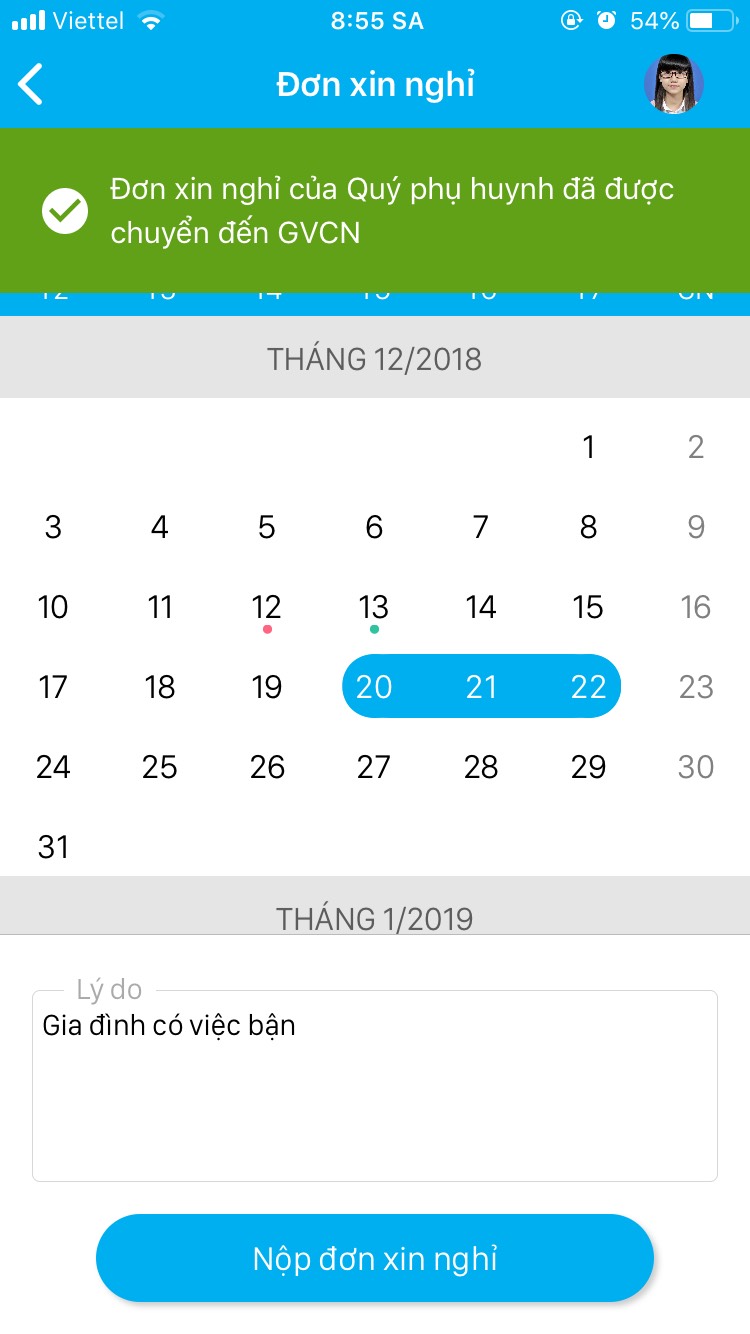Submit with Nộp đơn xin nghỉ button
The image size is (750, 1334).
[375, 1258]
